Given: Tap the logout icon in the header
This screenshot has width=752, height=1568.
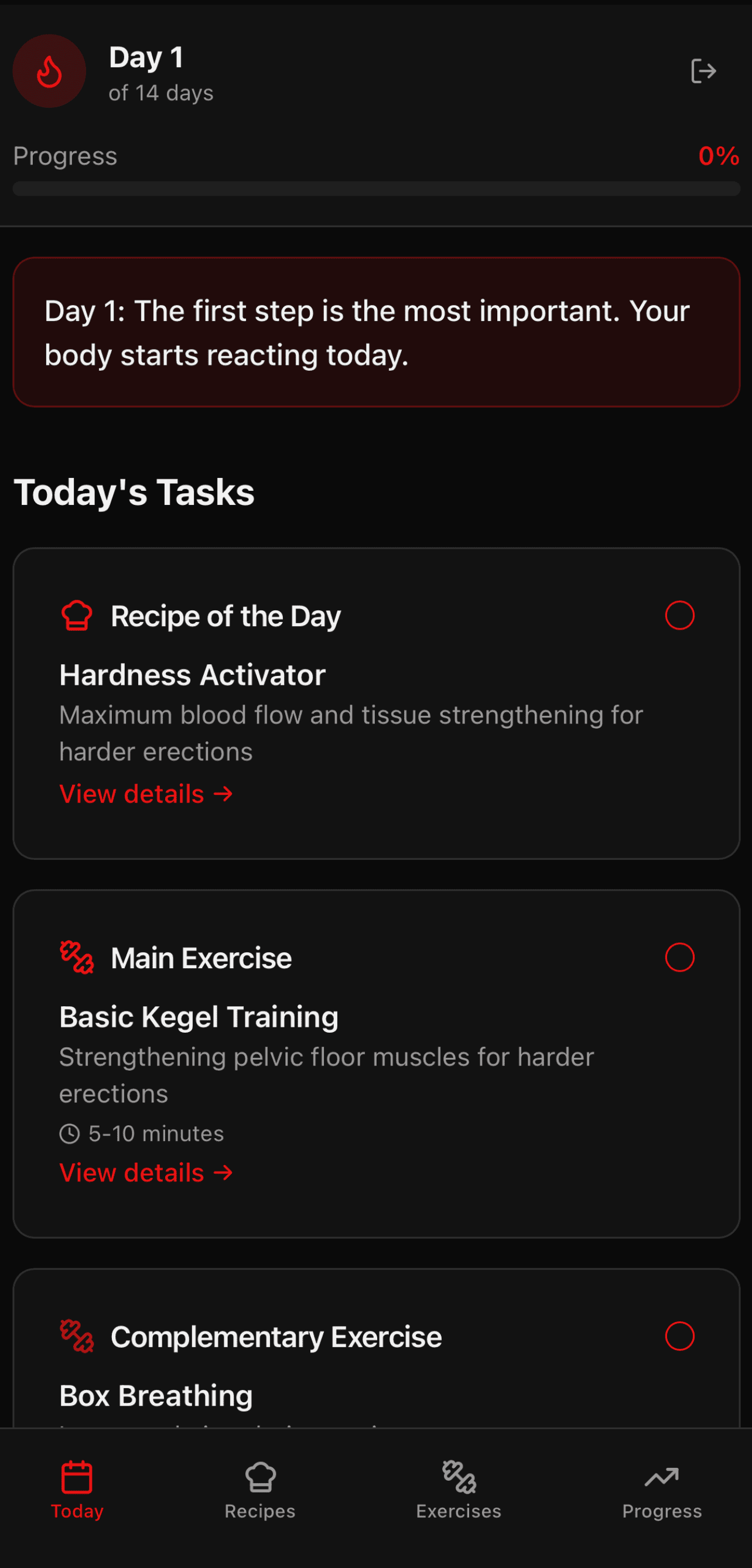Looking at the screenshot, I should (x=703, y=71).
